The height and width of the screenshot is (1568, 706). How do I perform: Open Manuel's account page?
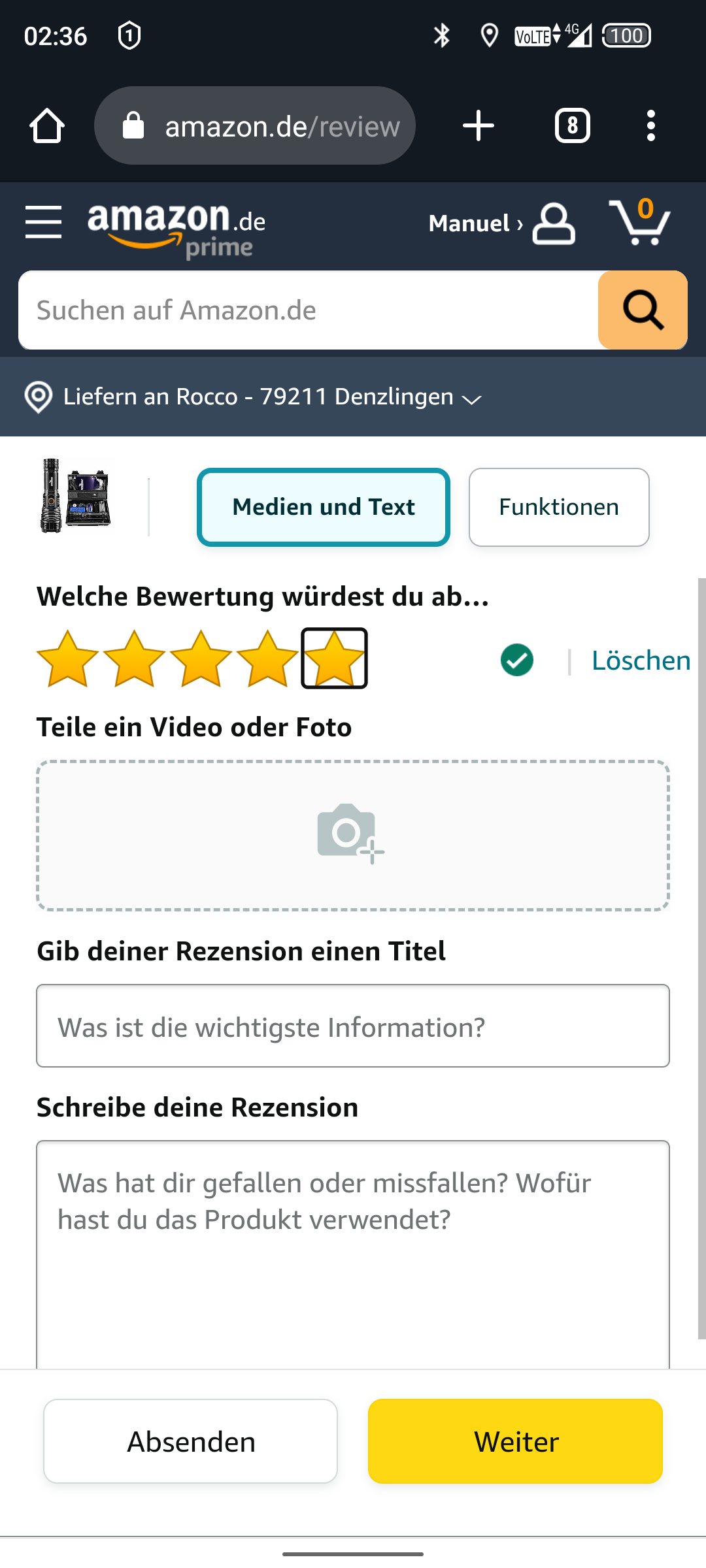tap(500, 223)
